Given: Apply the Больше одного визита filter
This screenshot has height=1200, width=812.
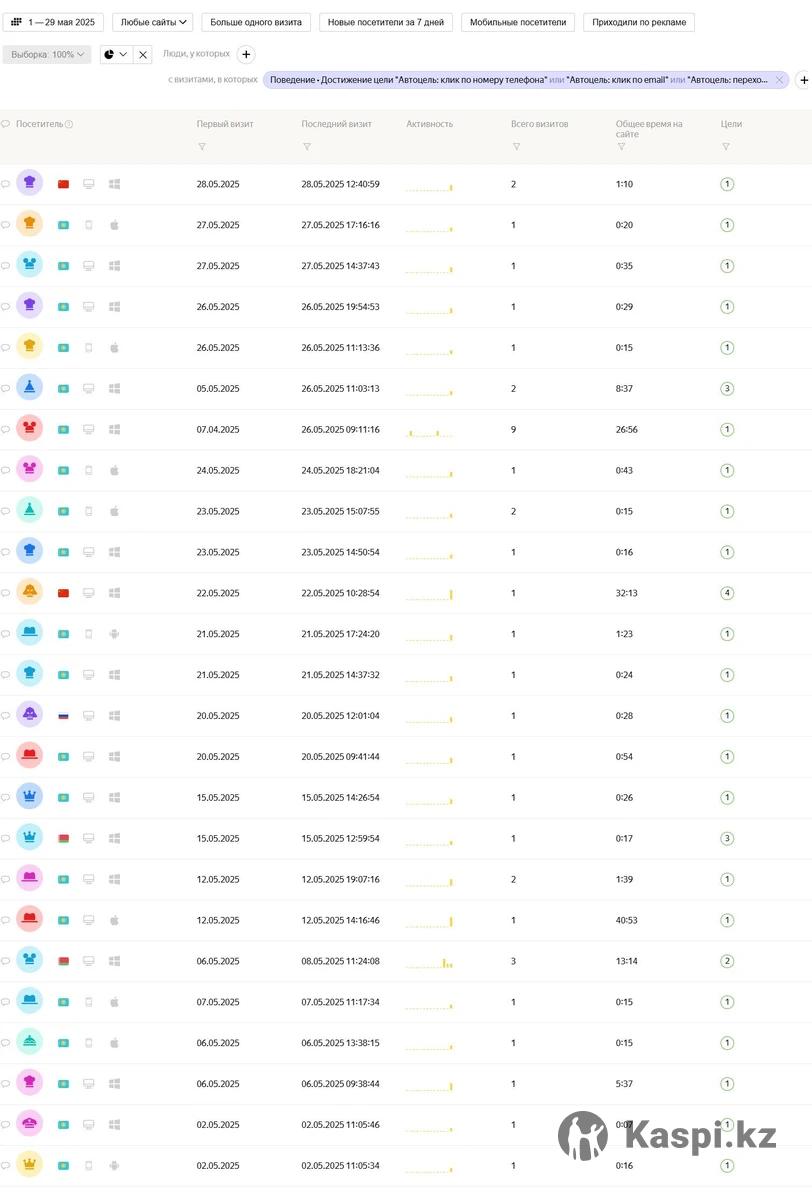Looking at the screenshot, I should point(255,22).
